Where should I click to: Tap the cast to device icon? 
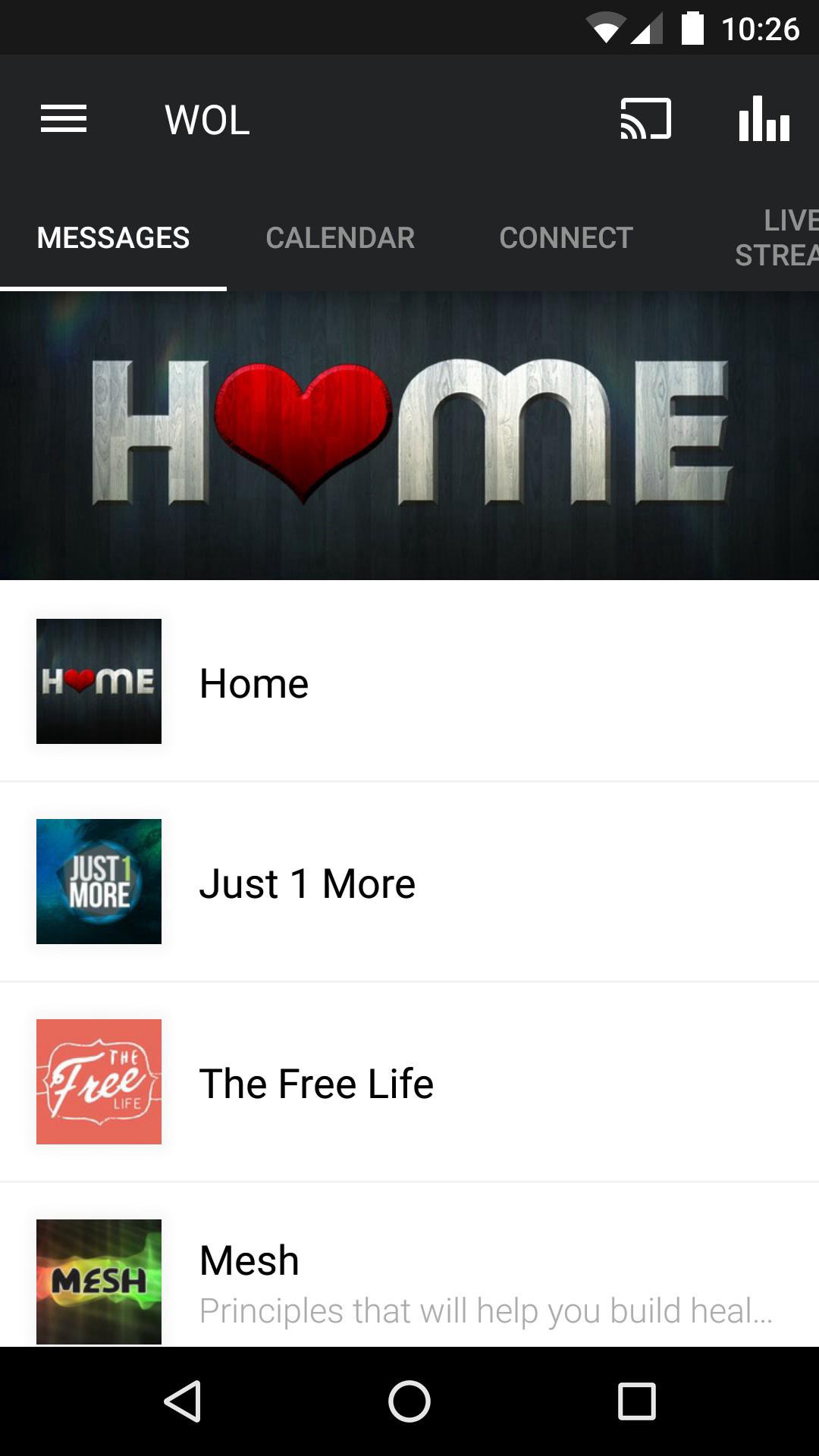coord(645,119)
